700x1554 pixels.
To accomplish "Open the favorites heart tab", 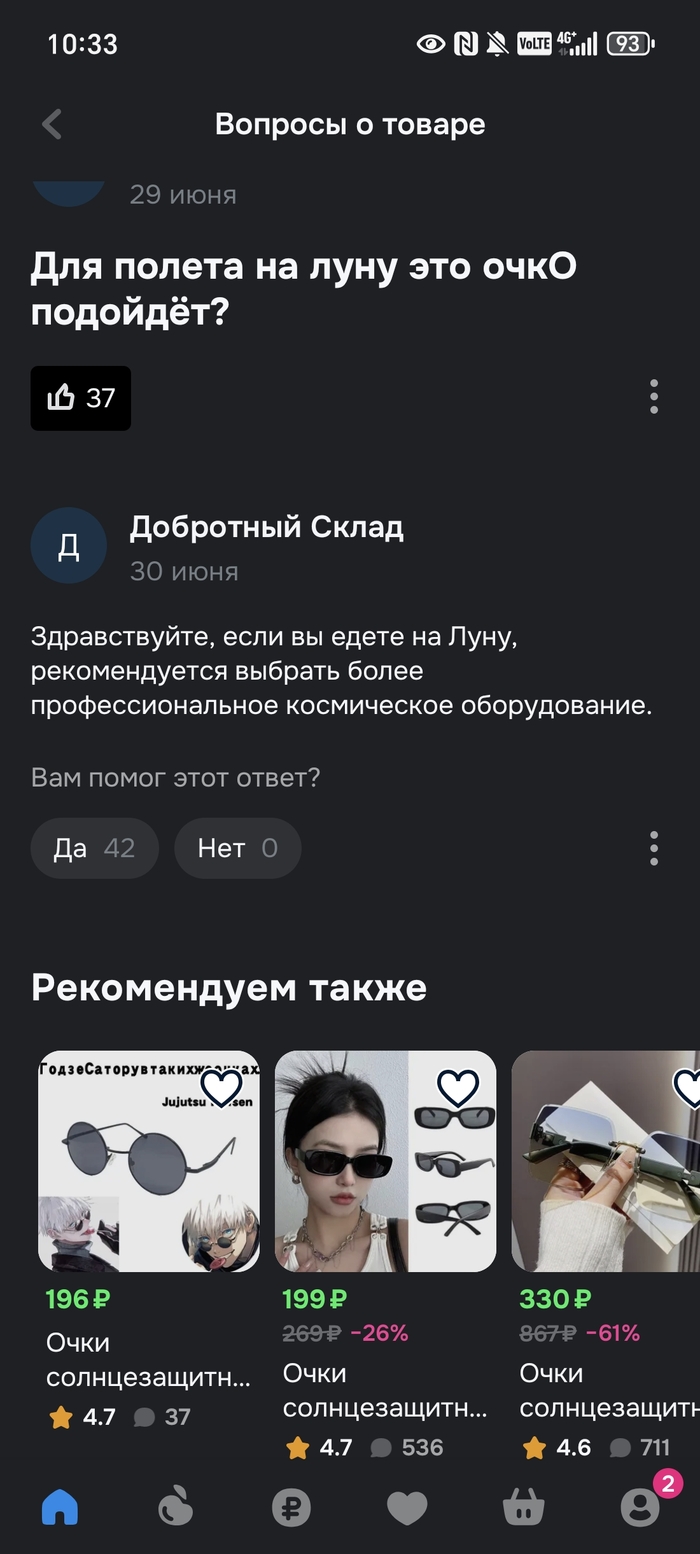I will pos(407,1507).
